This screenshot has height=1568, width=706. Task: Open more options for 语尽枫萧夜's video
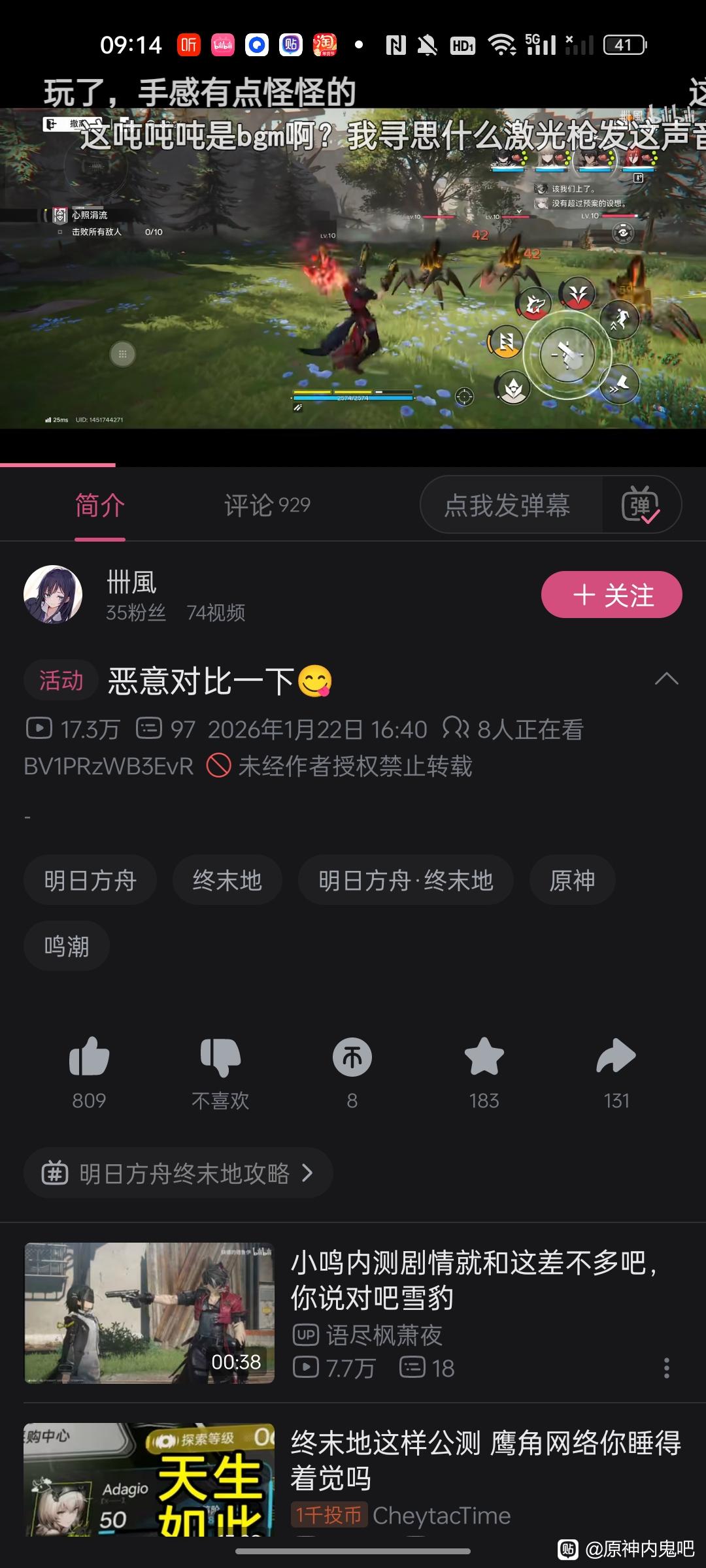click(666, 1367)
